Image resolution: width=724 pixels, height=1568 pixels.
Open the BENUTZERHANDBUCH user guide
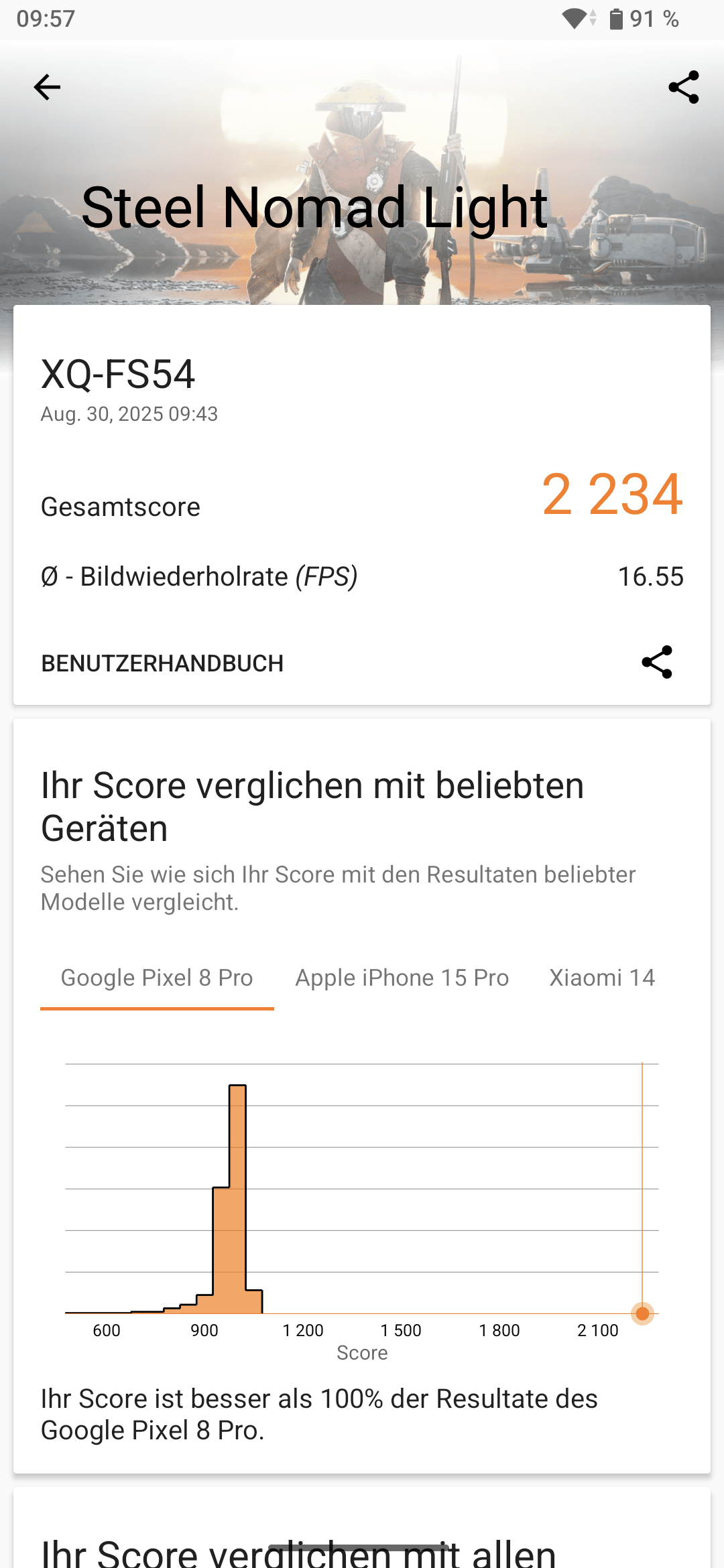click(162, 663)
